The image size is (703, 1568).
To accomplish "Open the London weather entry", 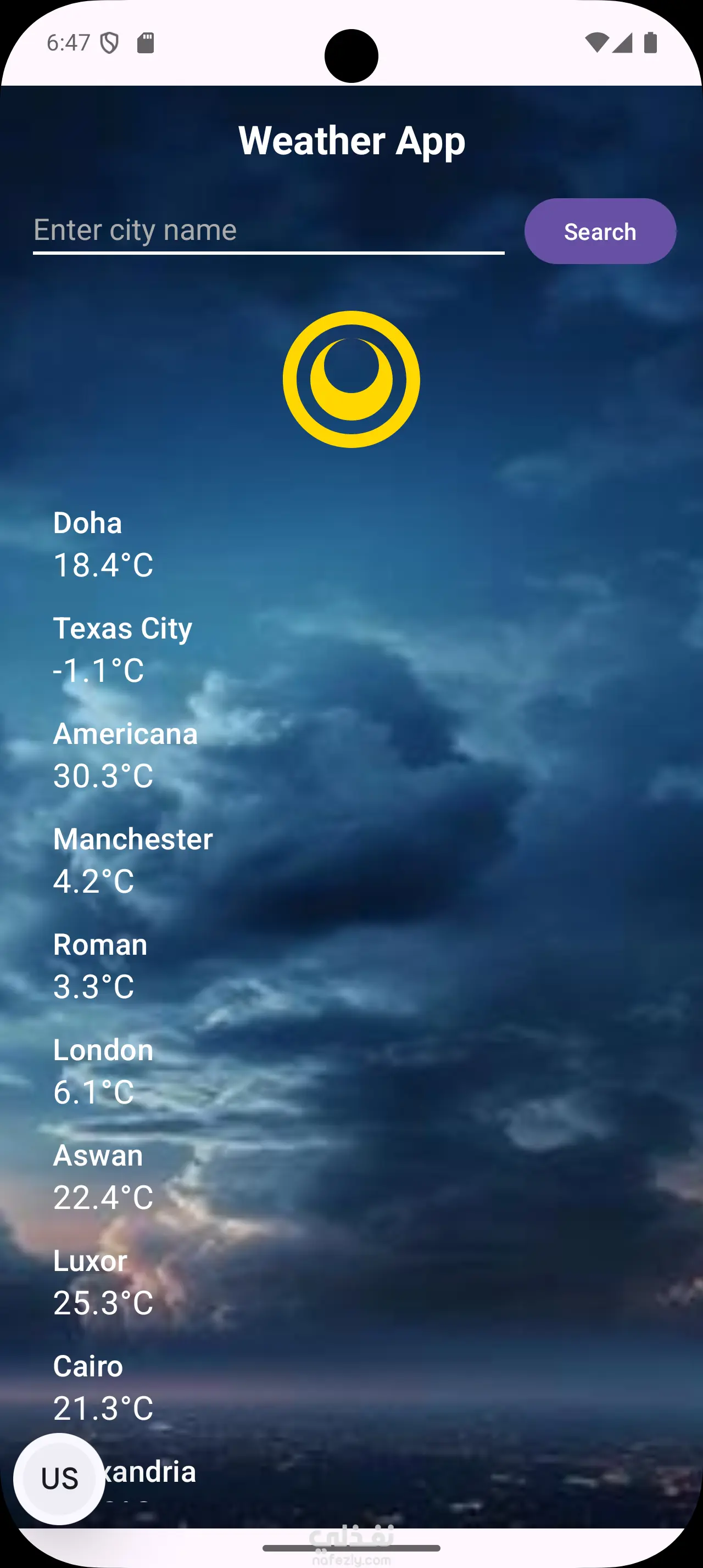I will click(x=103, y=1070).
